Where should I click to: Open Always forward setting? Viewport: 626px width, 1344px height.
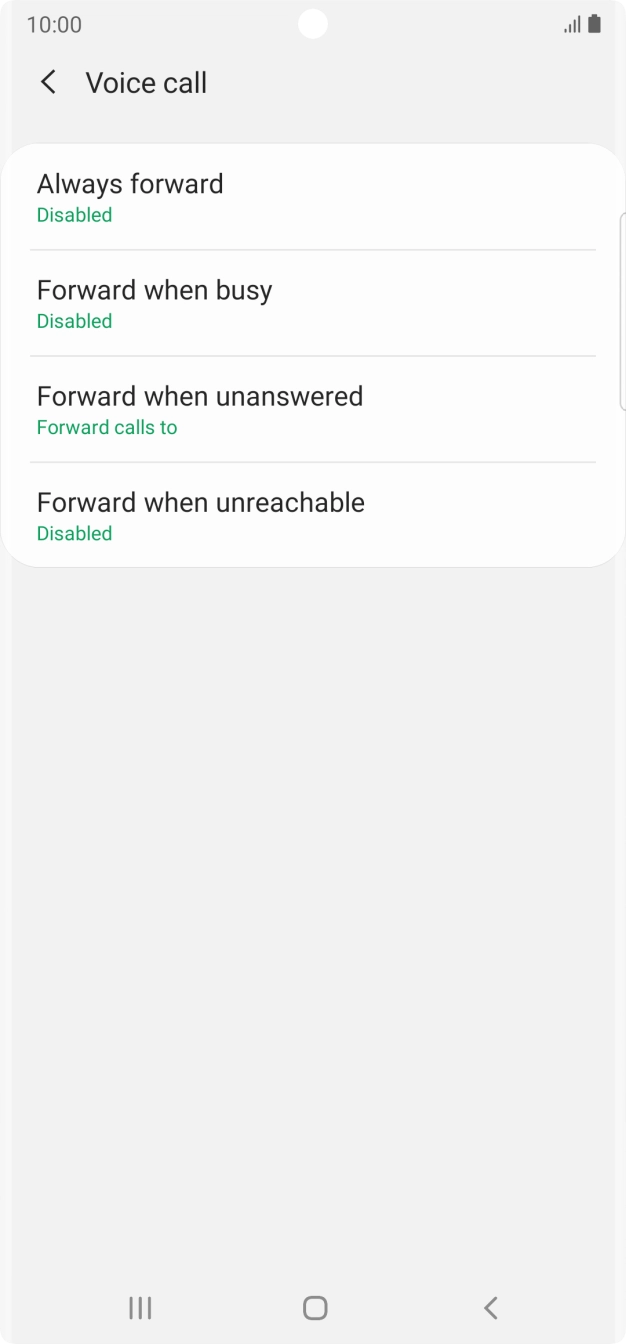[x=312, y=198]
